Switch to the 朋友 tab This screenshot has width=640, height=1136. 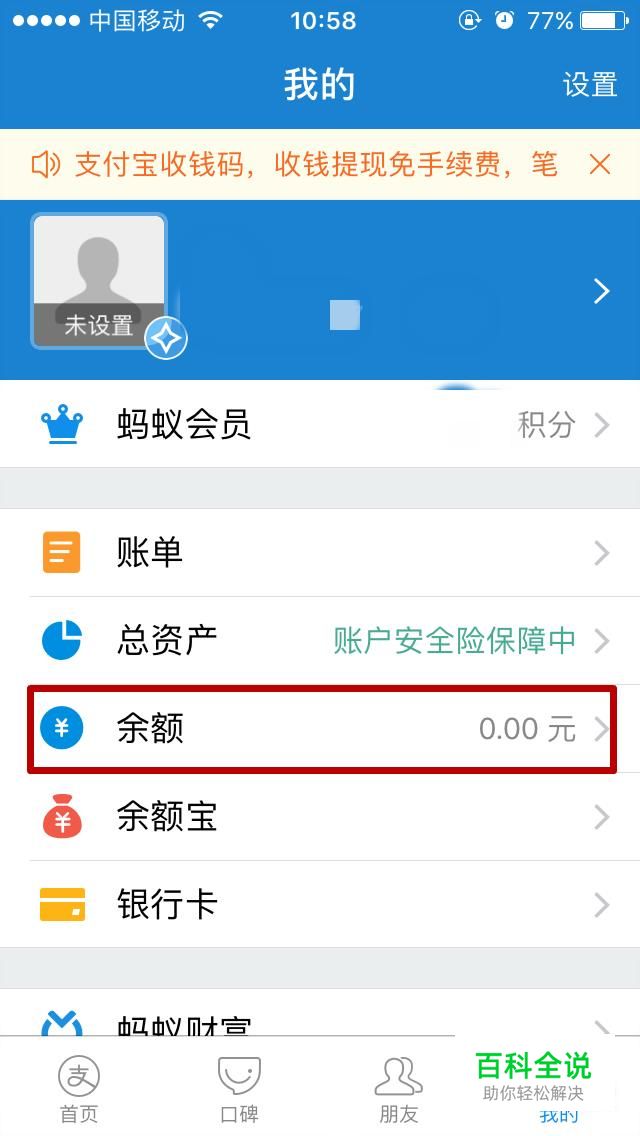coord(399,1087)
